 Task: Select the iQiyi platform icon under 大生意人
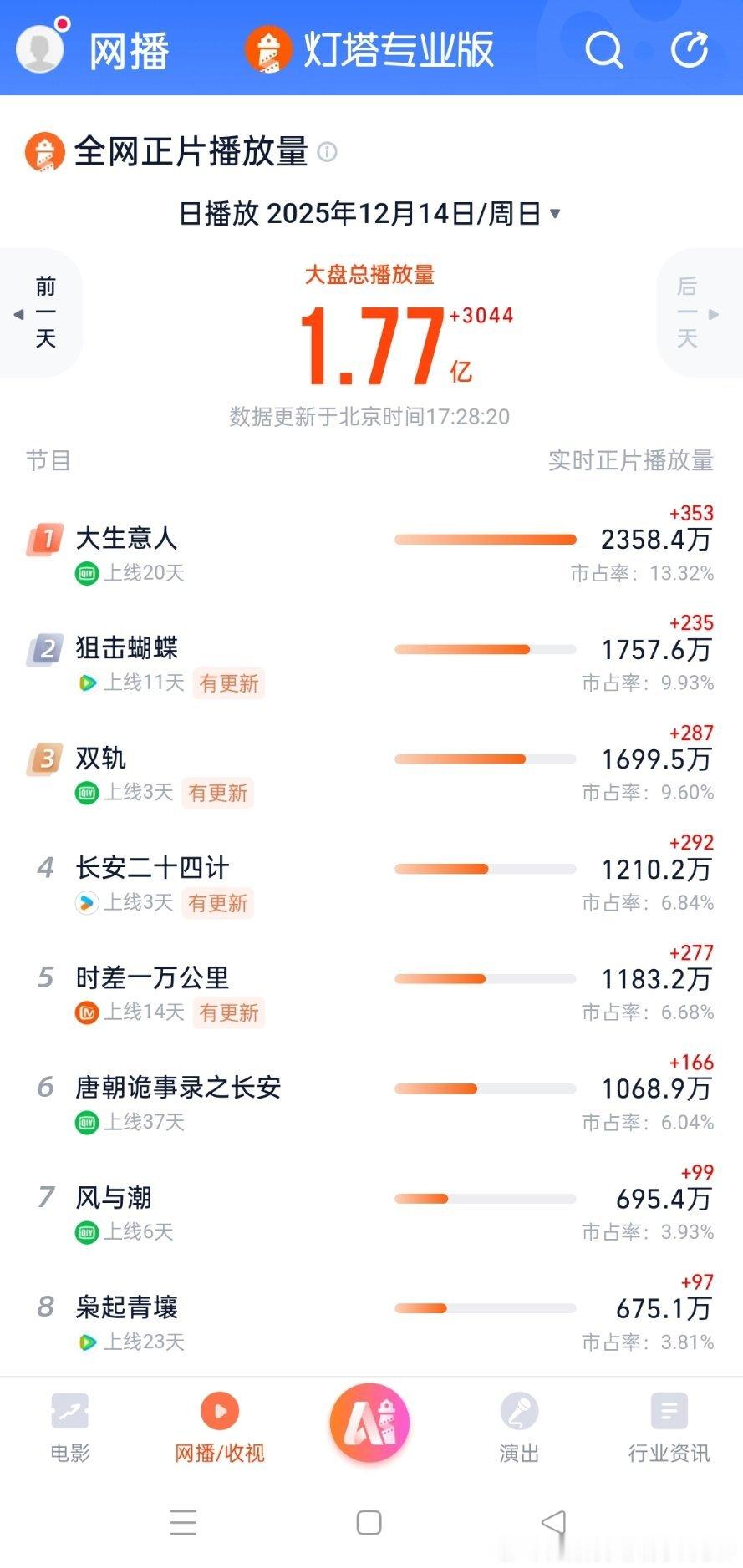pos(86,574)
